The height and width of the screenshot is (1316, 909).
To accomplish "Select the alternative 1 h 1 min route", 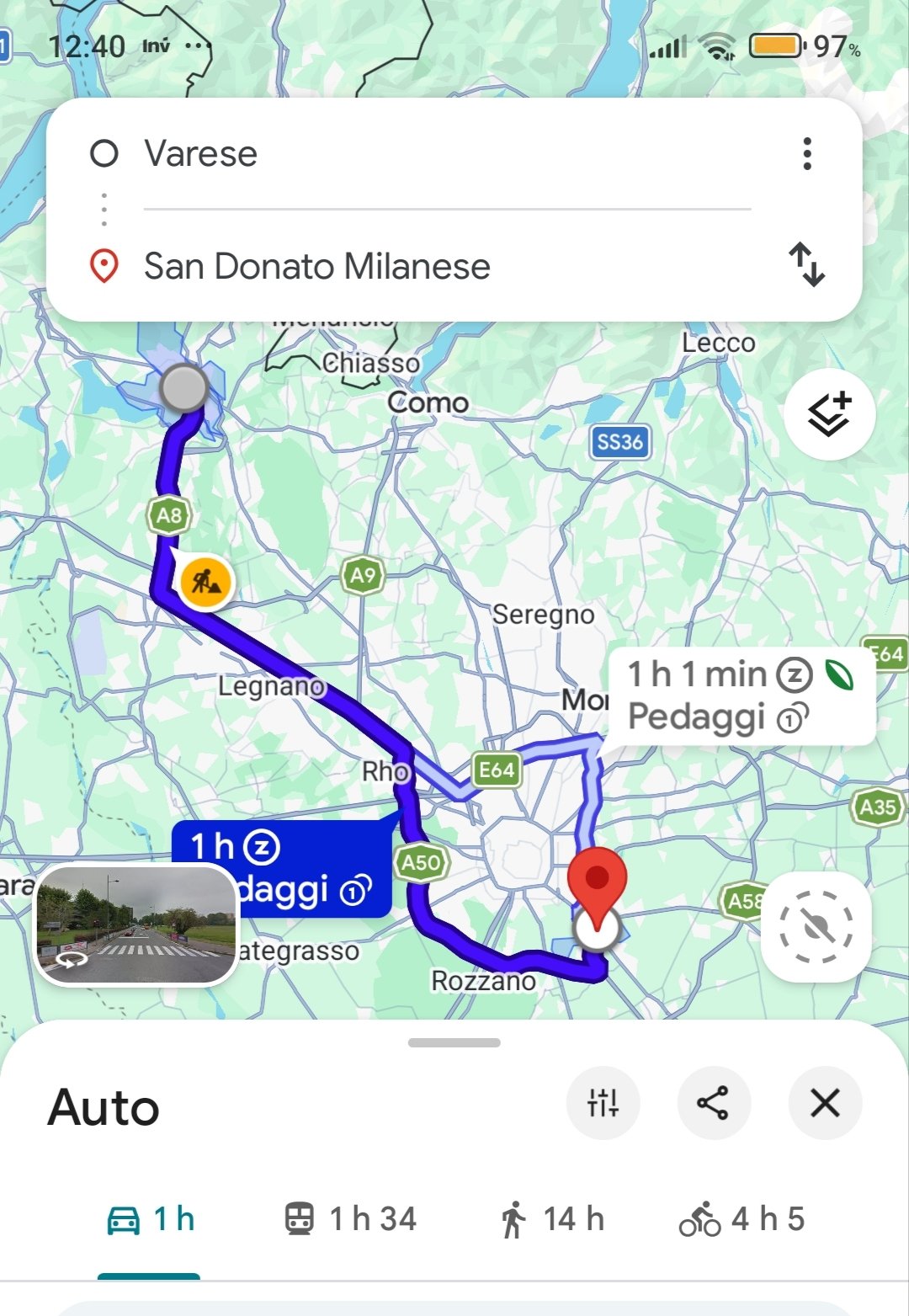I will click(741, 695).
